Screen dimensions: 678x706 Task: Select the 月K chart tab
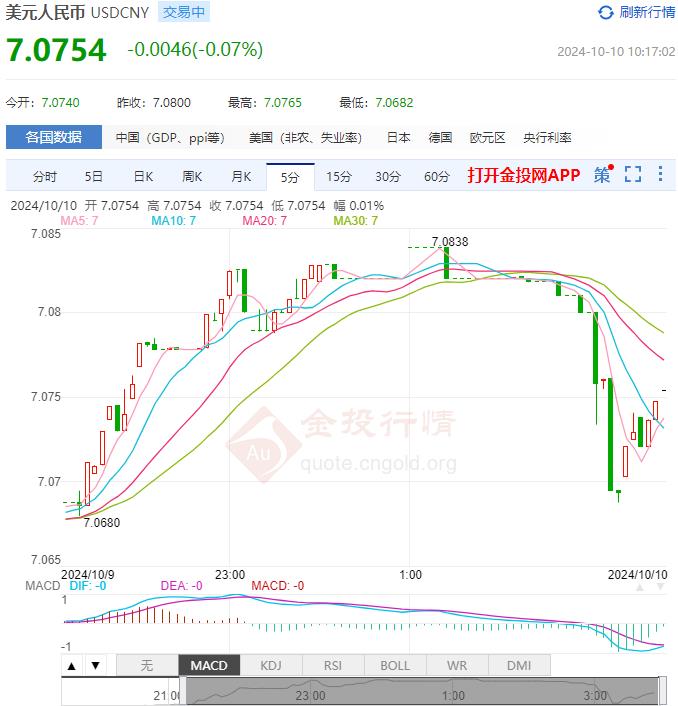pos(241,177)
